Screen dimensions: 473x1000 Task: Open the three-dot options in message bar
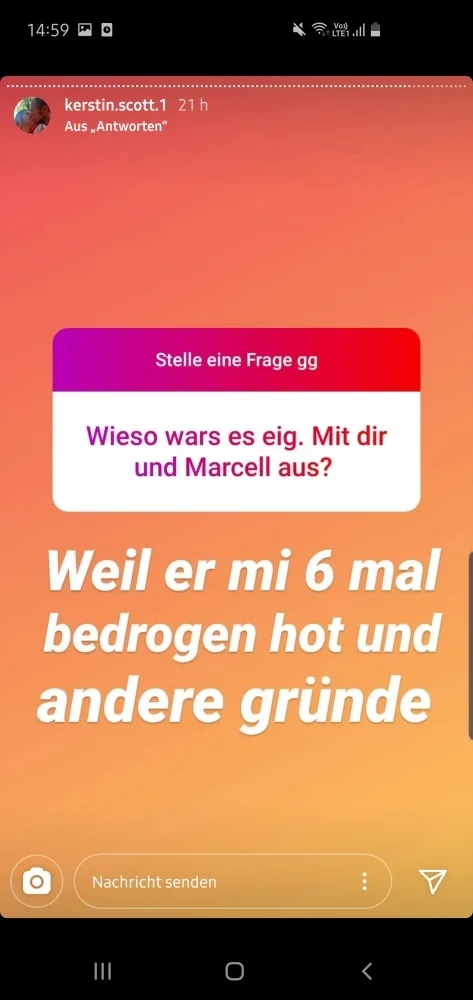[x=365, y=881]
